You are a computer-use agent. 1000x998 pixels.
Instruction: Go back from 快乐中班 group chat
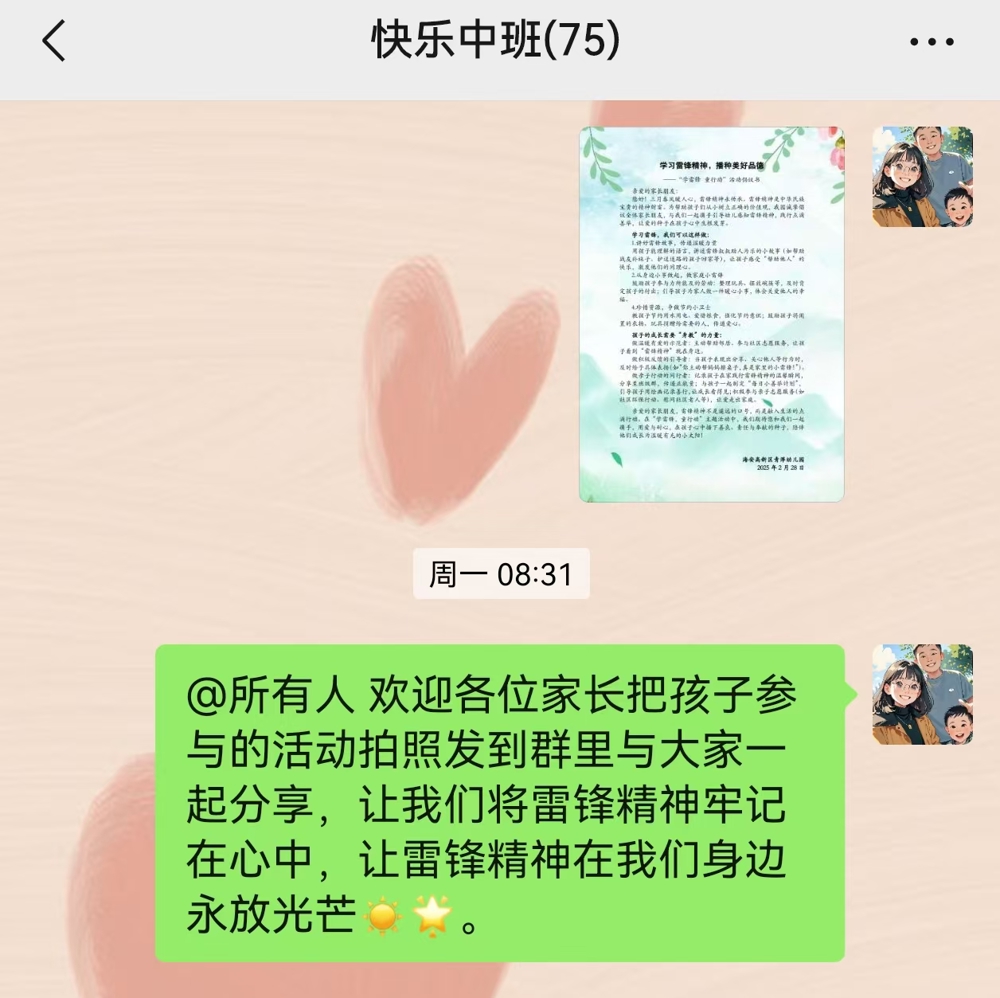click(54, 43)
